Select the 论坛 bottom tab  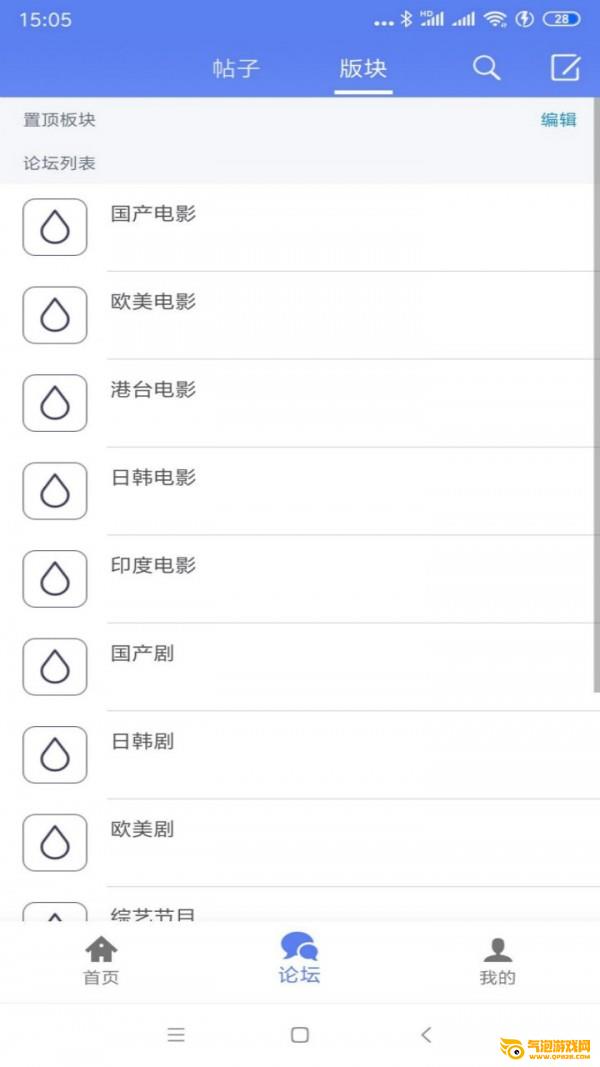click(x=299, y=959)
